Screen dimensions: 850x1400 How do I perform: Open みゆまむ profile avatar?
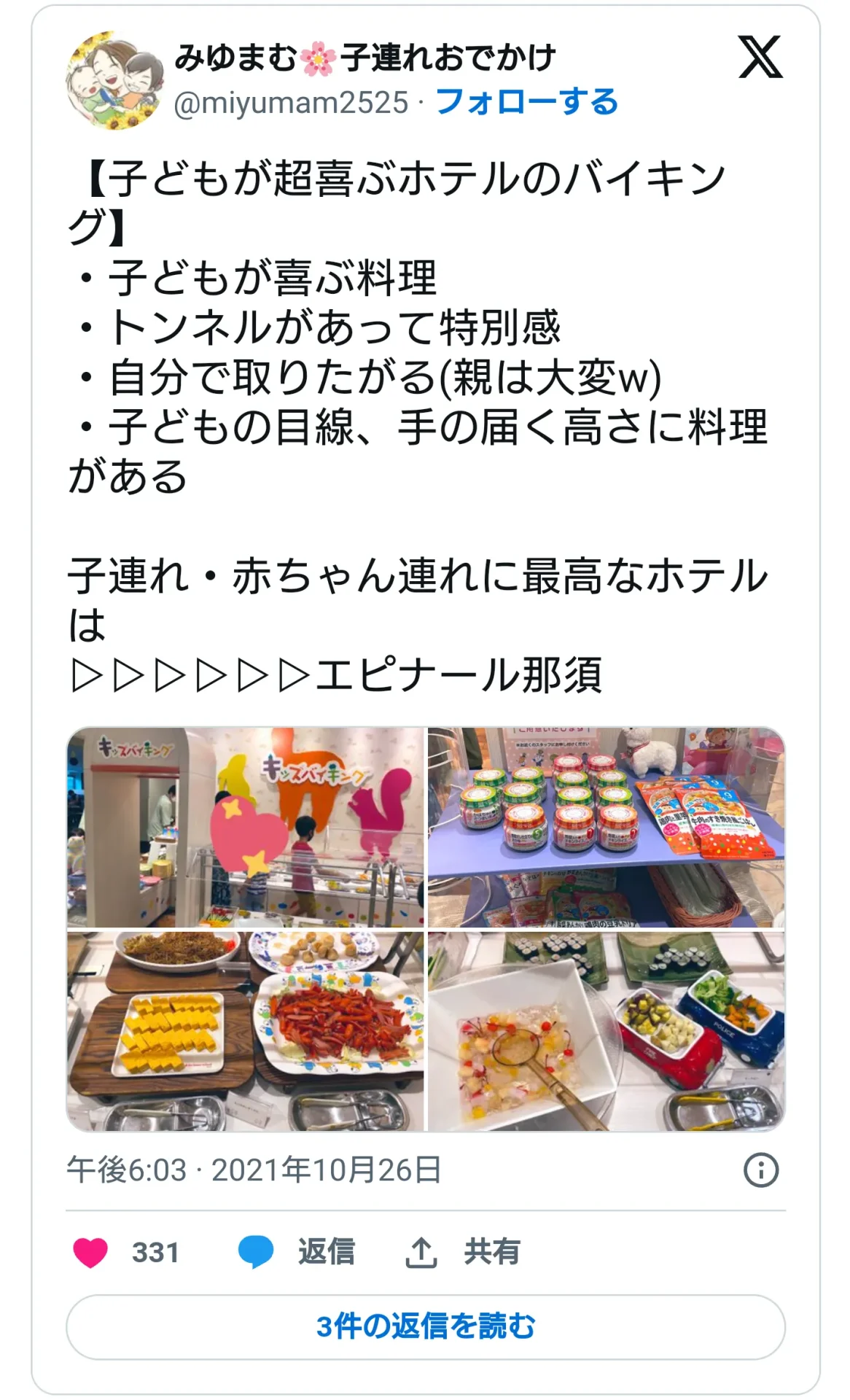coord(114,81)
